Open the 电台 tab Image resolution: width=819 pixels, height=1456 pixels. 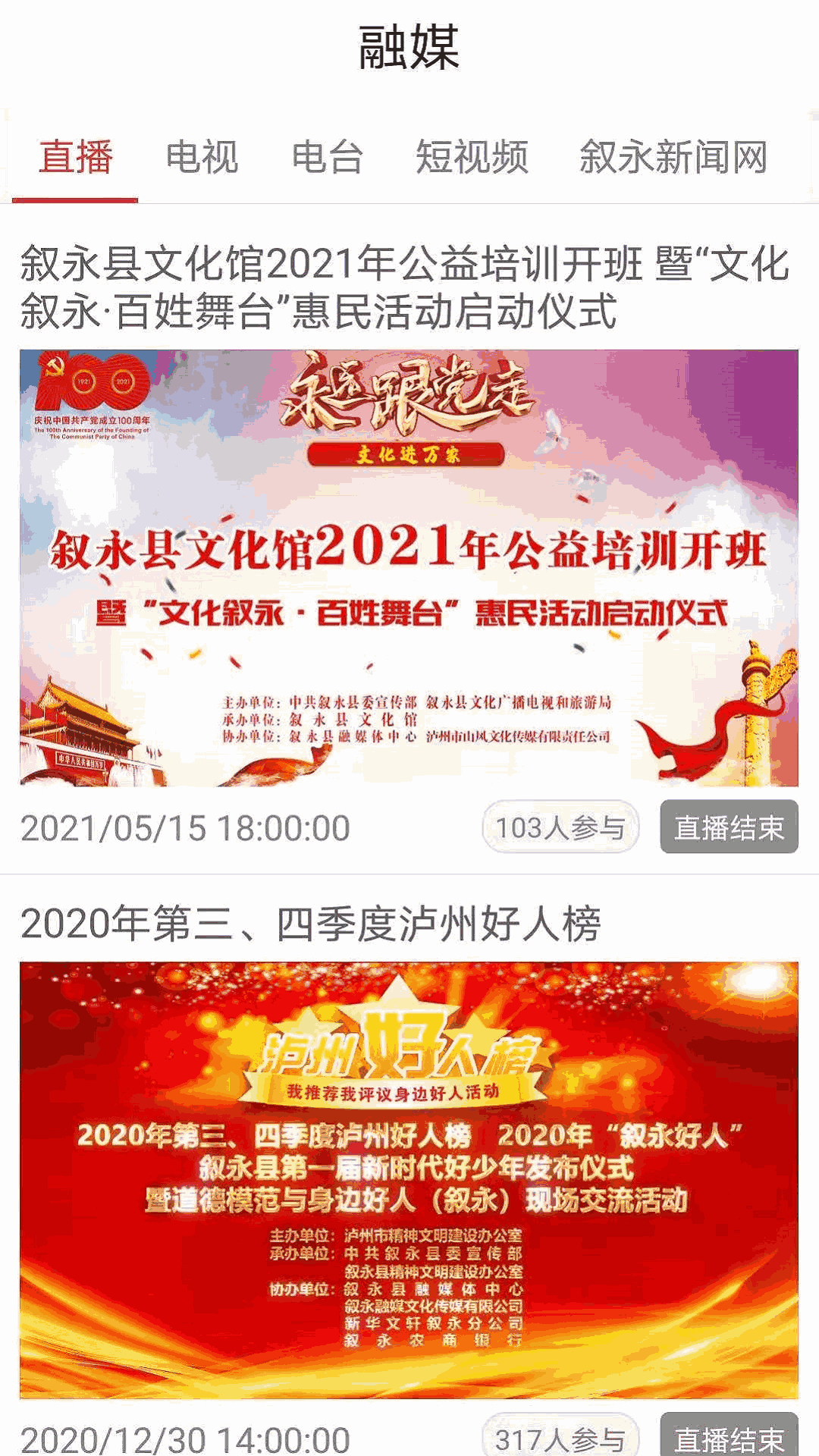328,158
